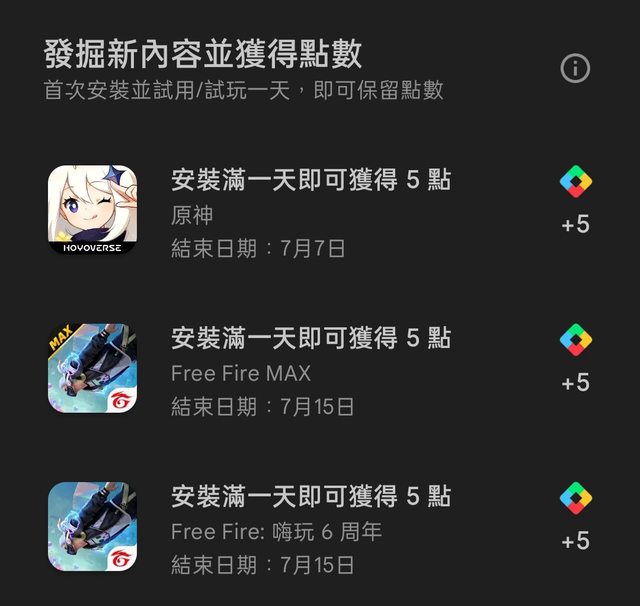Open the 原神 install offer
The image size is (640, 606).
(310, 212)
